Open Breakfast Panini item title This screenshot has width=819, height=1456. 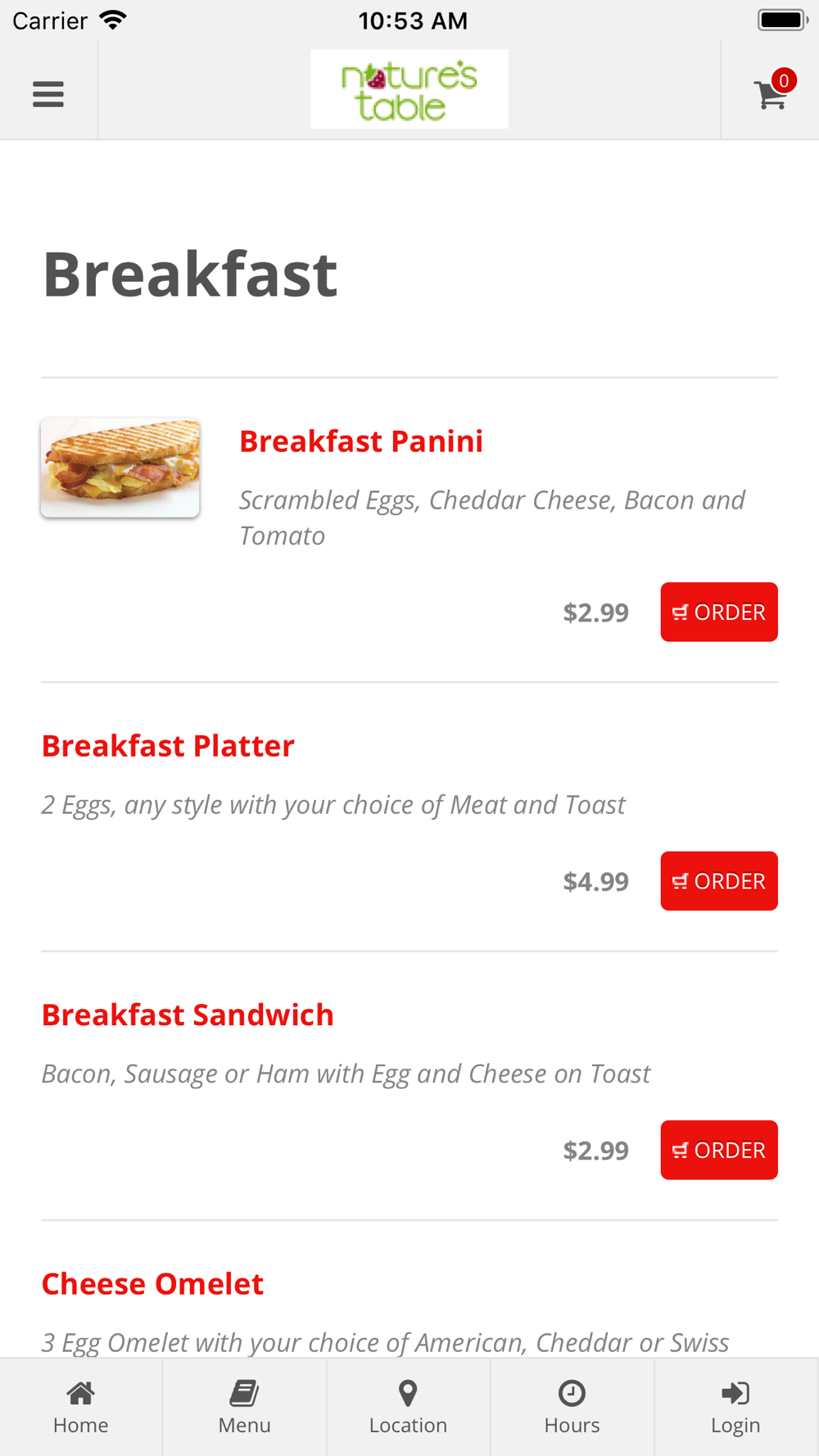click(x=361, y=441)
